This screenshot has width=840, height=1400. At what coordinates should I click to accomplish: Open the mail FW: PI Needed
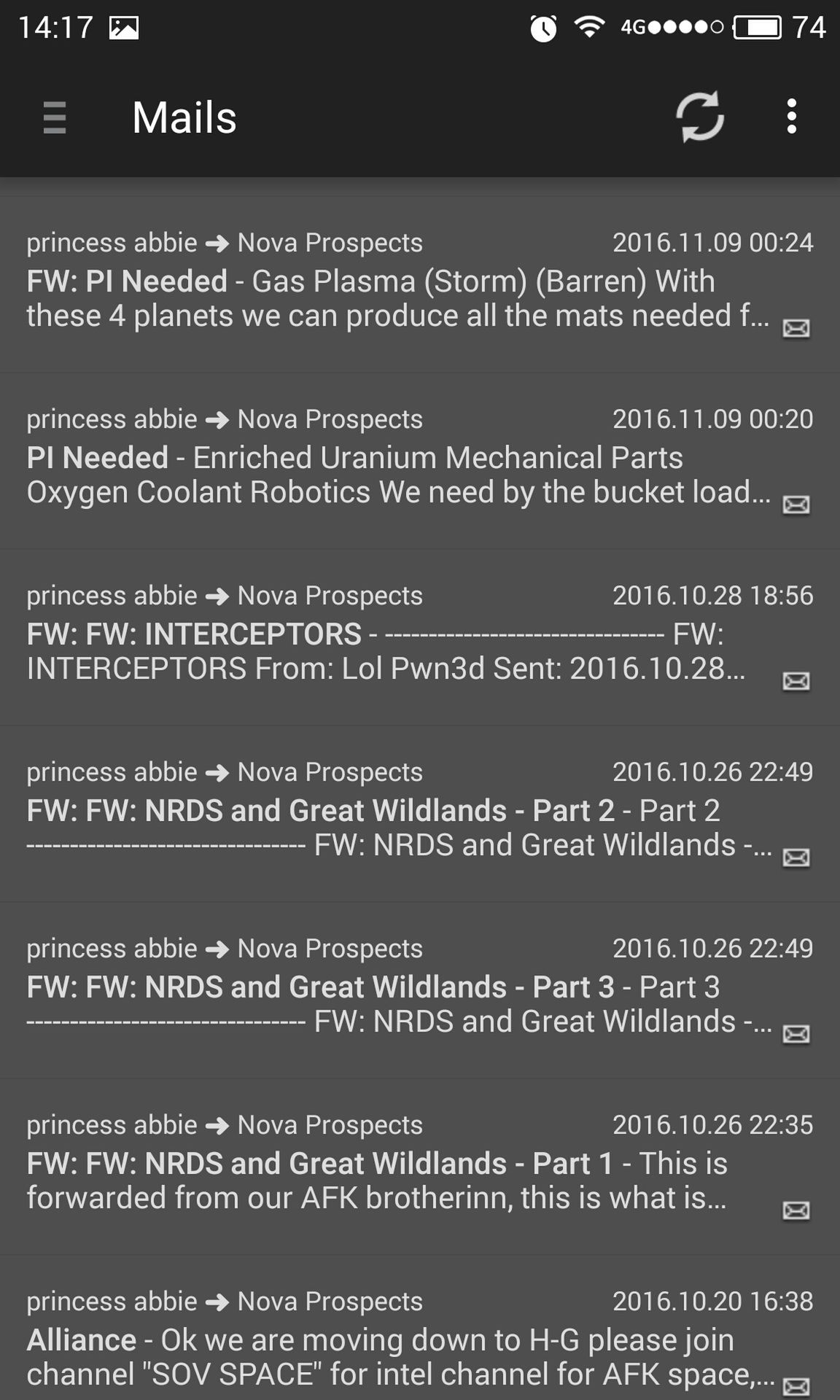[x=420, y=285]
